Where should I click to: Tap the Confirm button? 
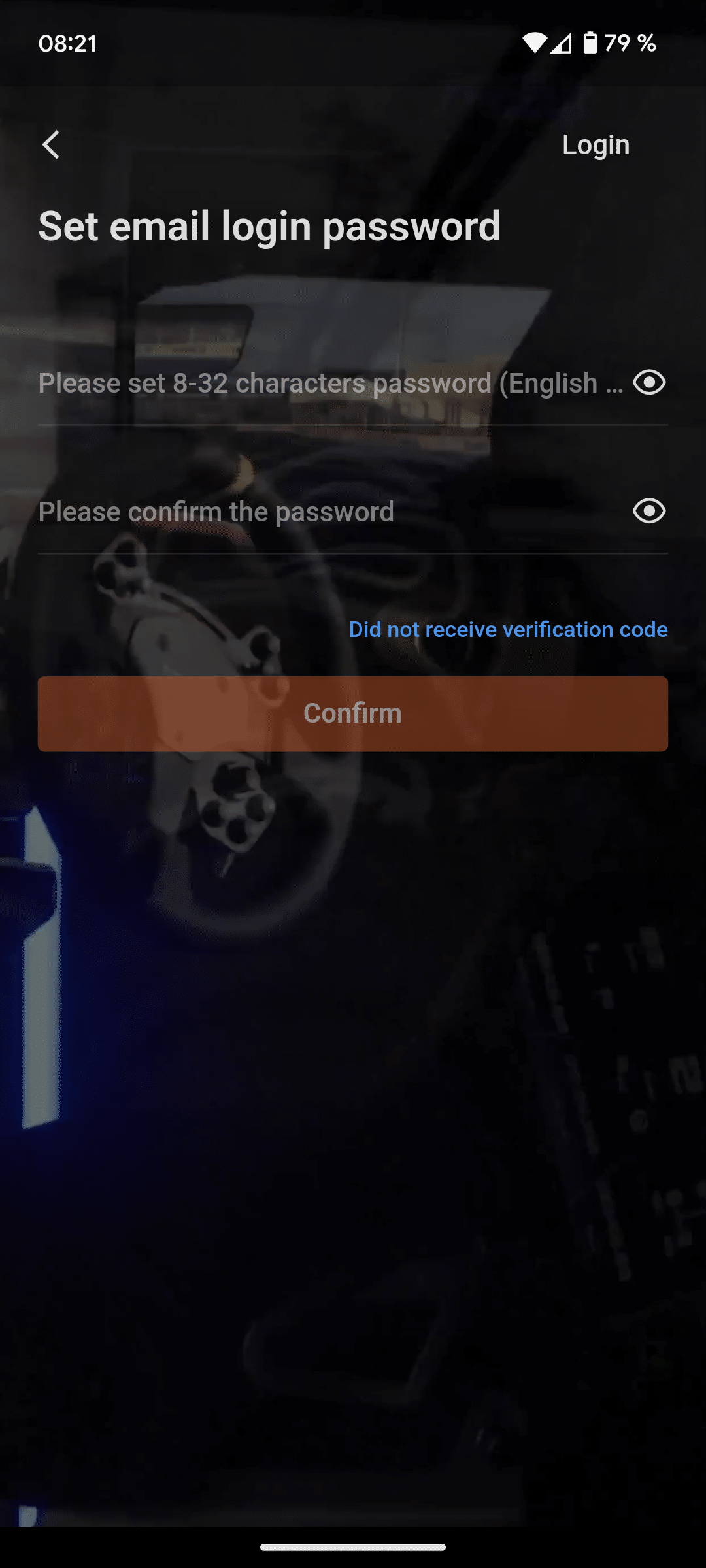pos(353,713)
